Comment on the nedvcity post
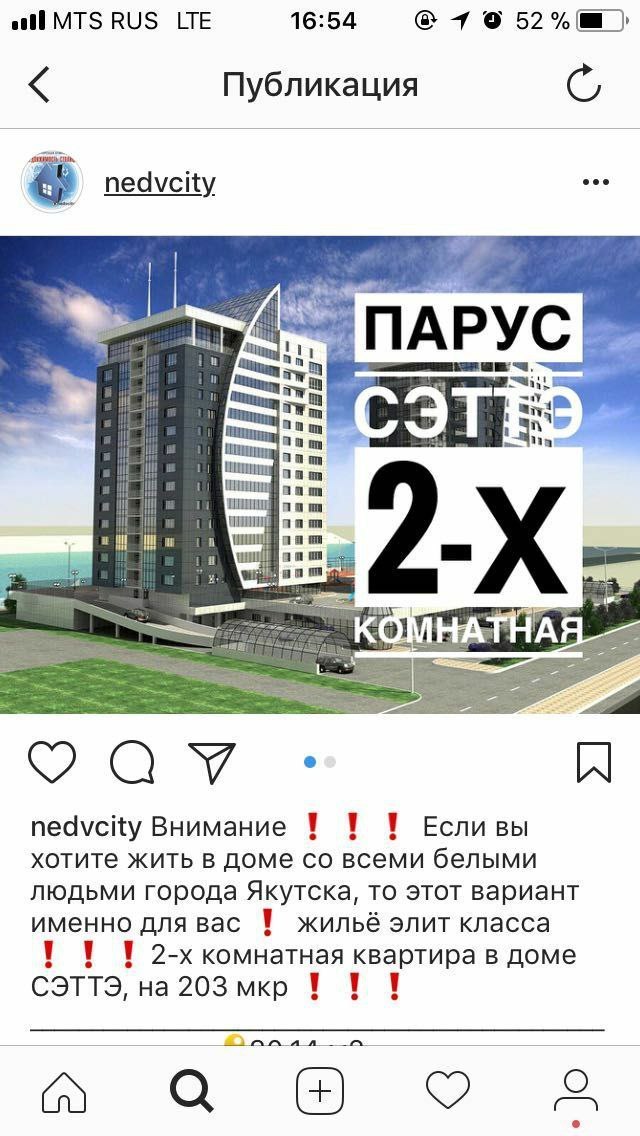The image size is (640, 1136). click(x=132, y=763)
